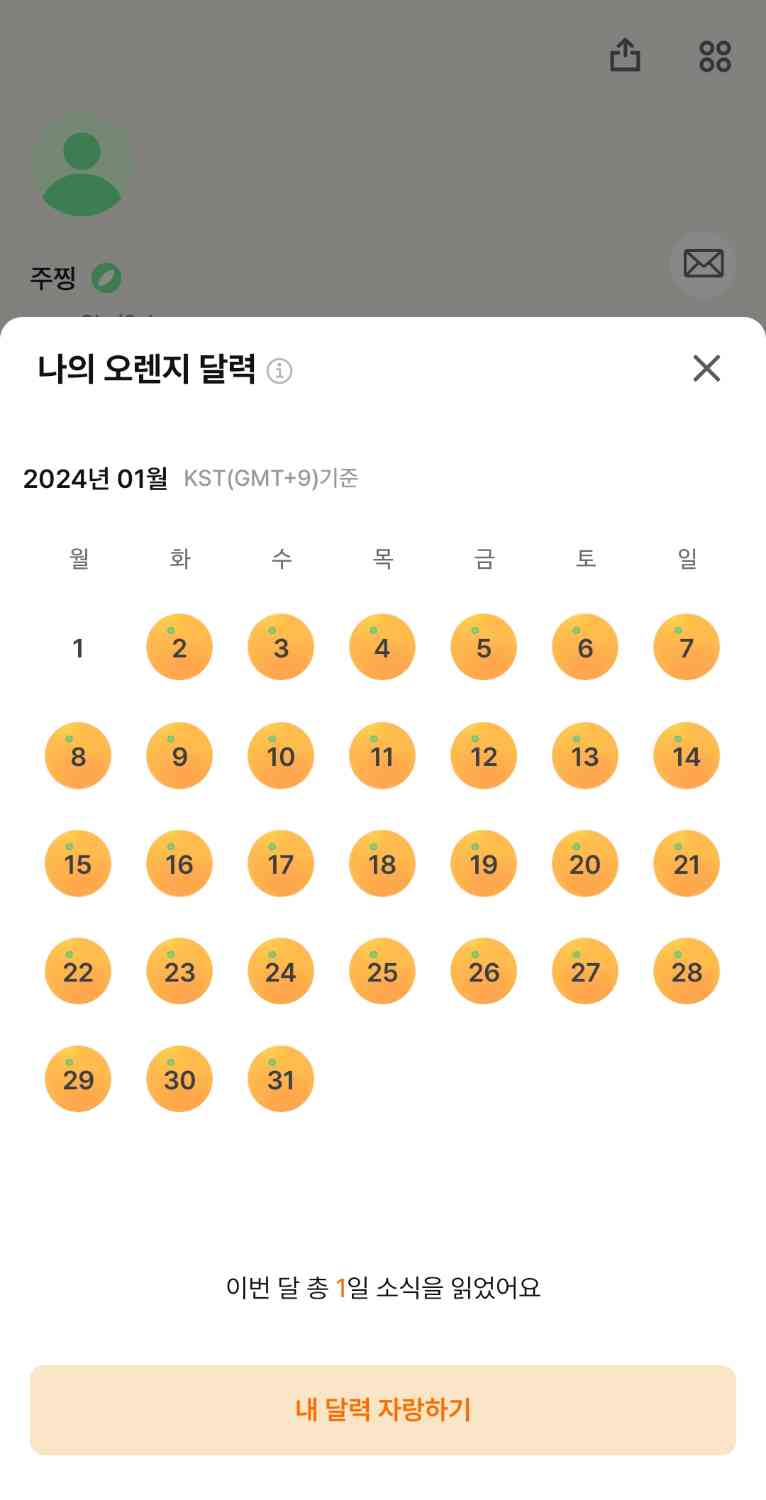766x1500 pixels.
Task: Open the info icon next to 나의 오렌지 달력
Action: (x=280, y=372)
